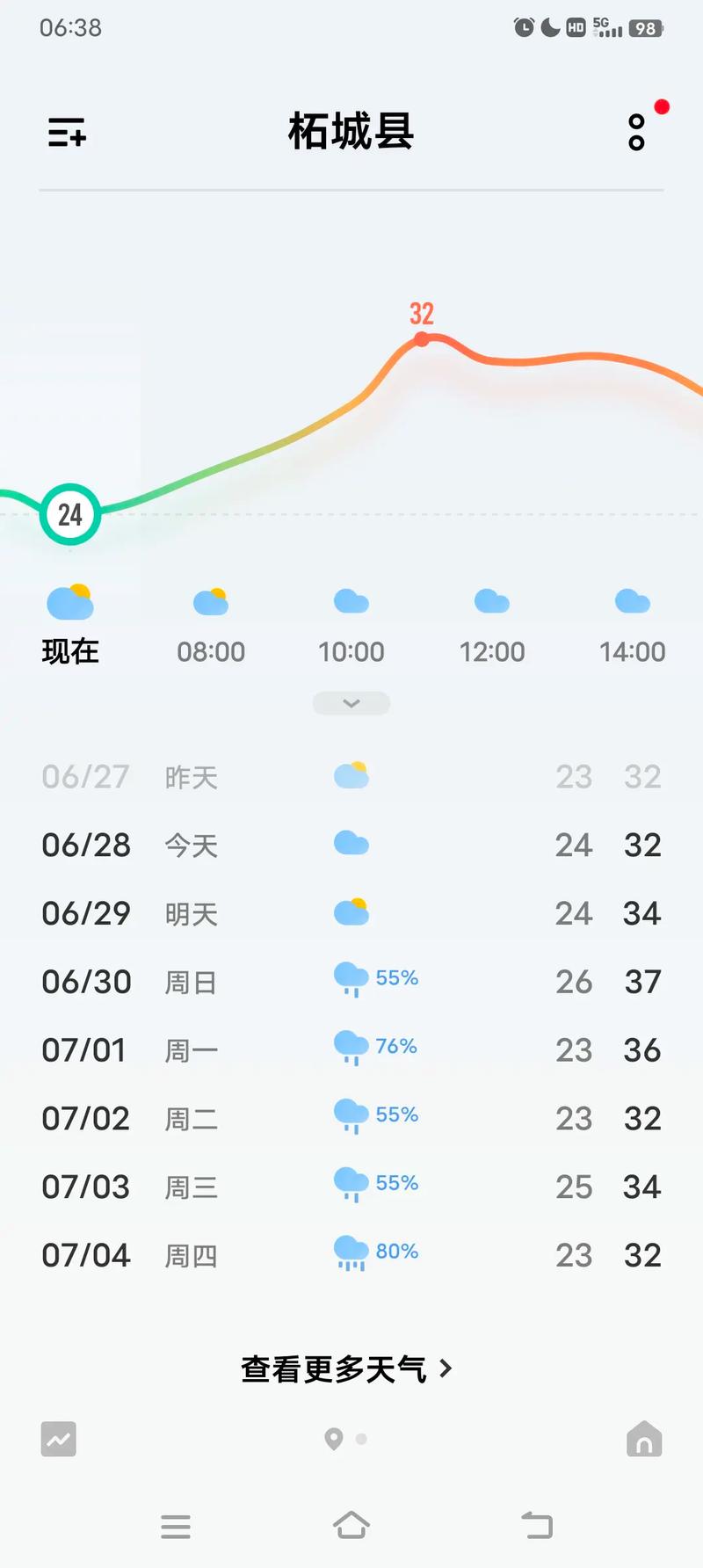Tap the back button in the navigation bar
This screenshot has height=1568, width=703.
coord(538,1527)
